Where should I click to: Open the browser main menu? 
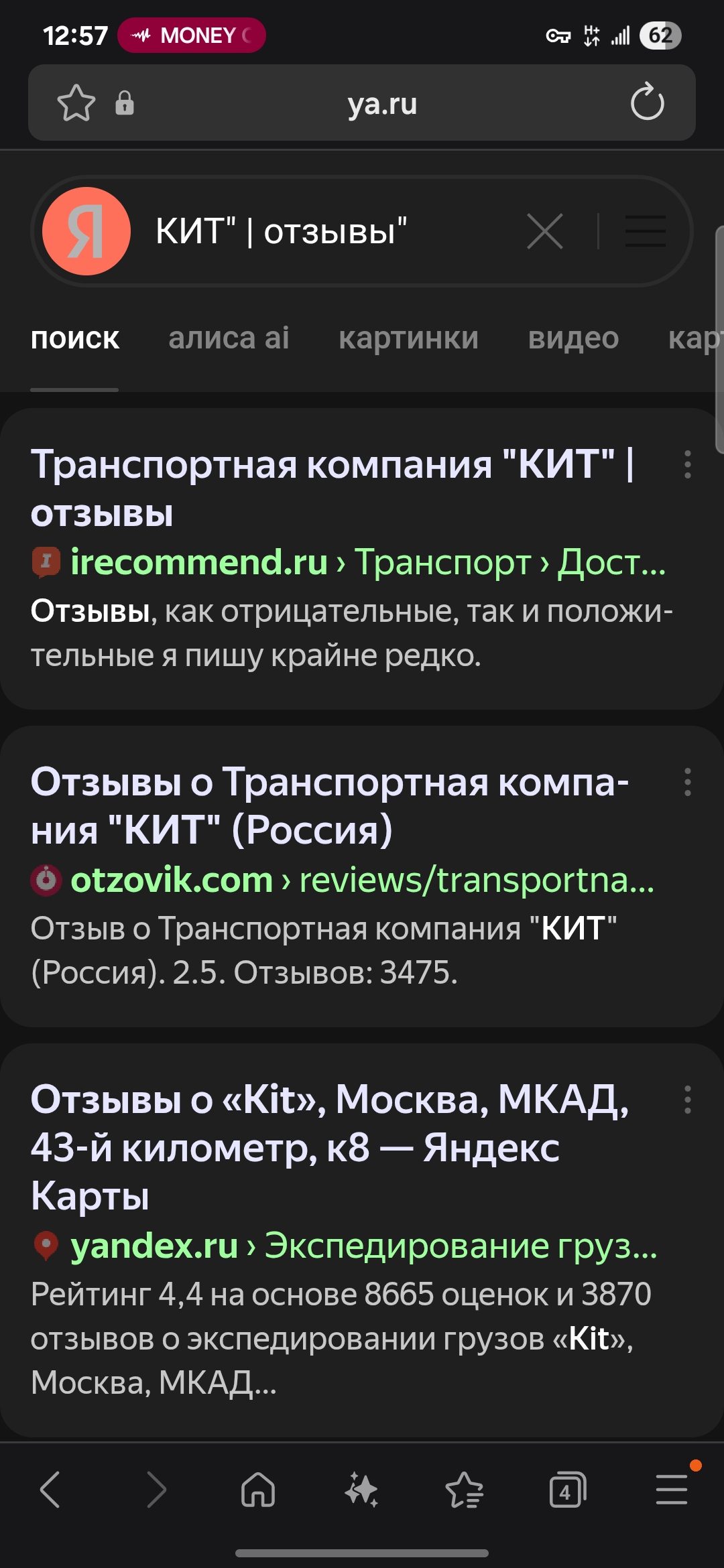click(672, 1490)
